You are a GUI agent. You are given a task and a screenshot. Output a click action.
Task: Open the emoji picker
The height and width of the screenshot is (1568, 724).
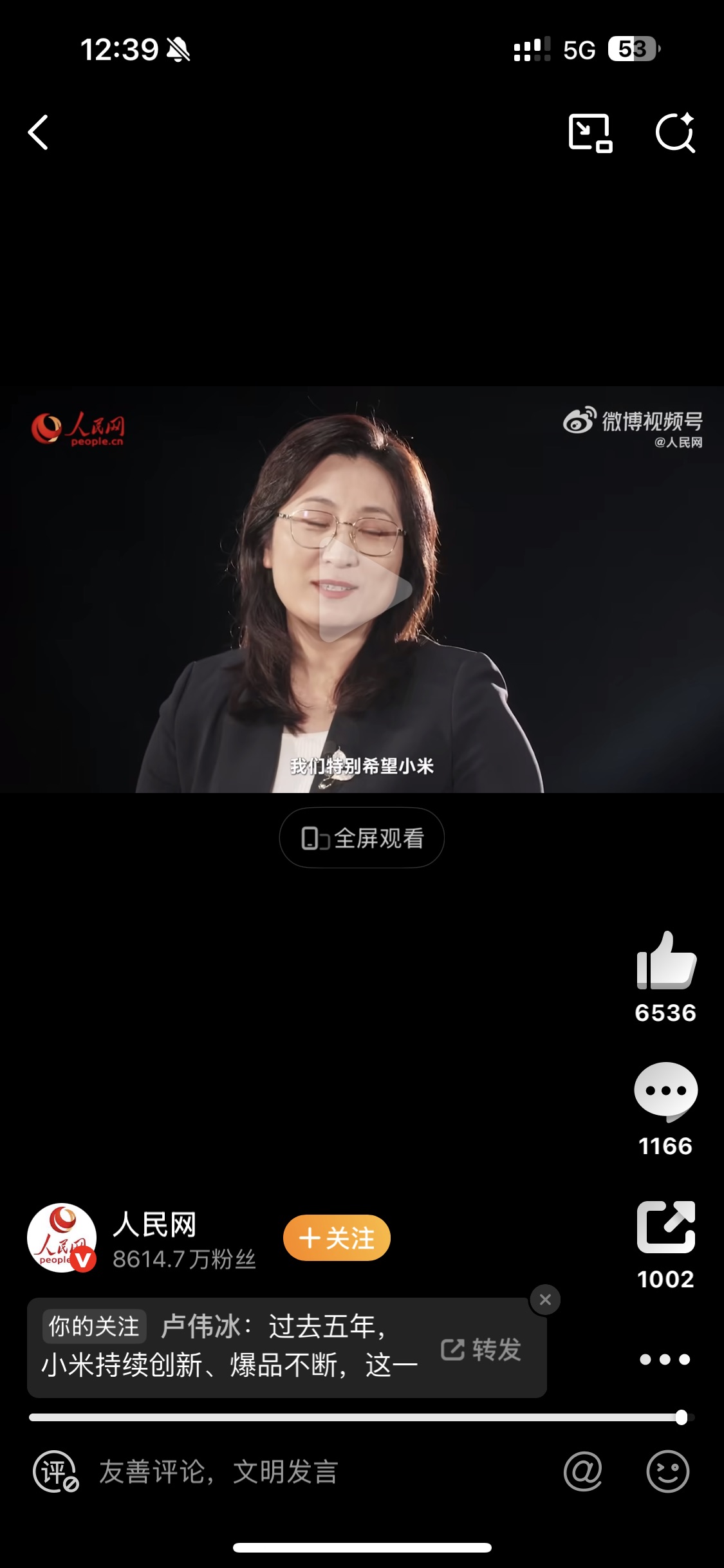click(x=667, y=1471)
